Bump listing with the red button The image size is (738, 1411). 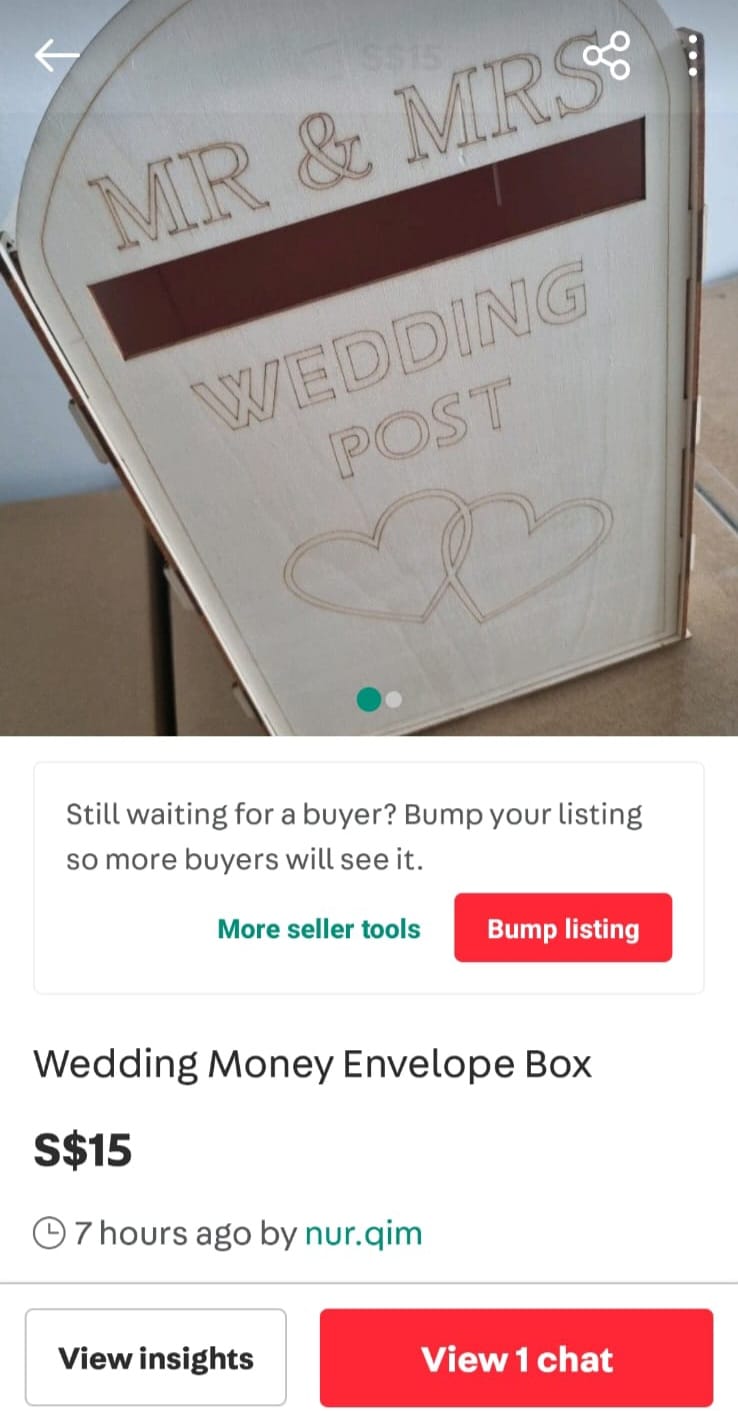click(x=563, y=928)
